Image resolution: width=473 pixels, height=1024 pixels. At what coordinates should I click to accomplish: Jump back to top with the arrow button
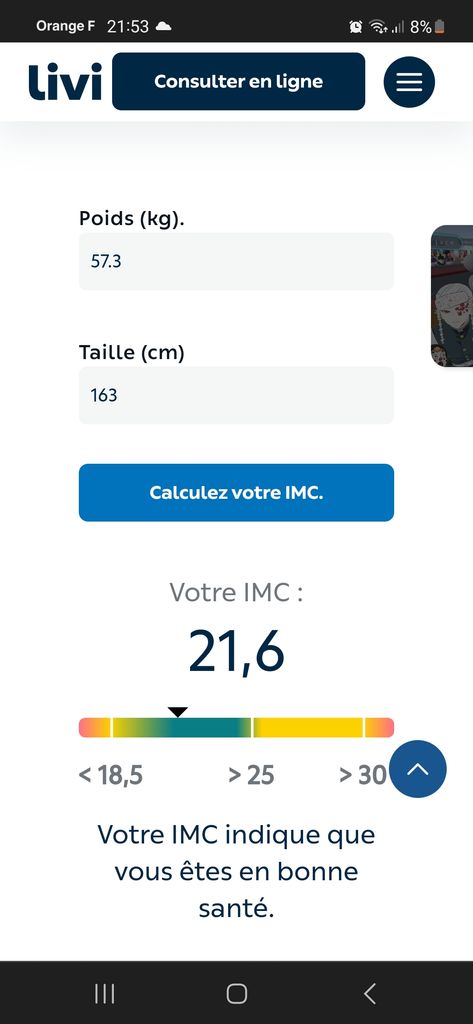tap(418, 769)
